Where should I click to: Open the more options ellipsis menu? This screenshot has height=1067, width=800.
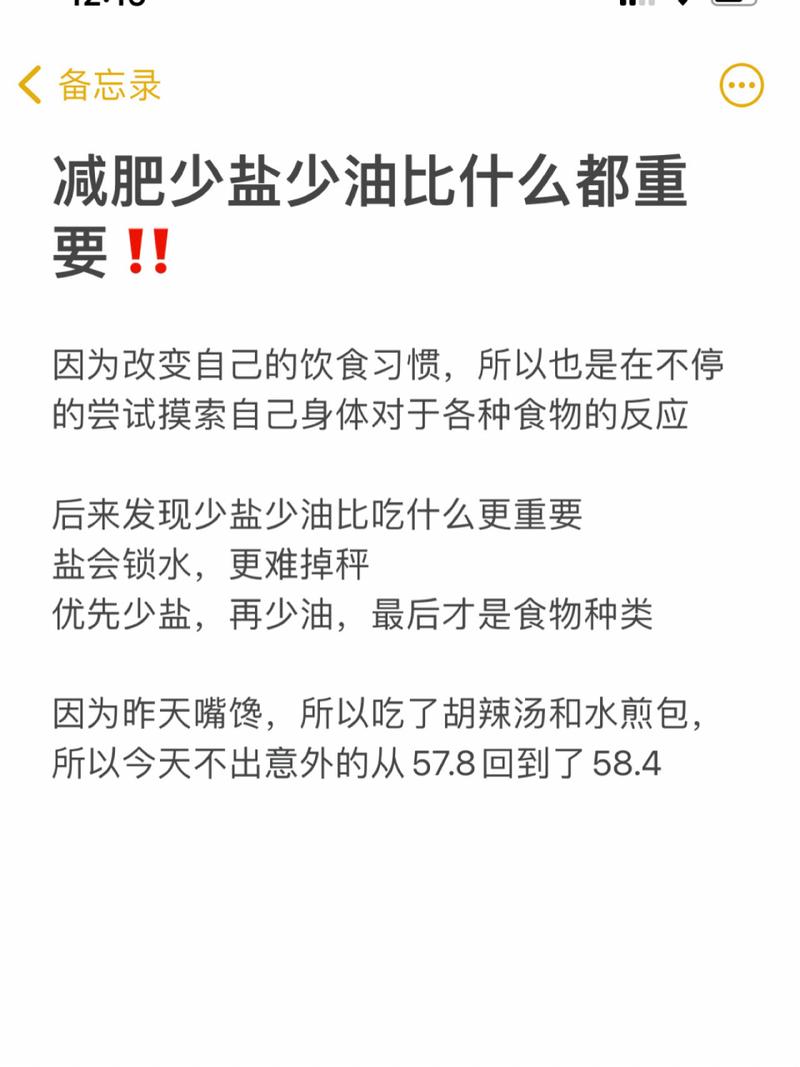[x=741, y=86]
